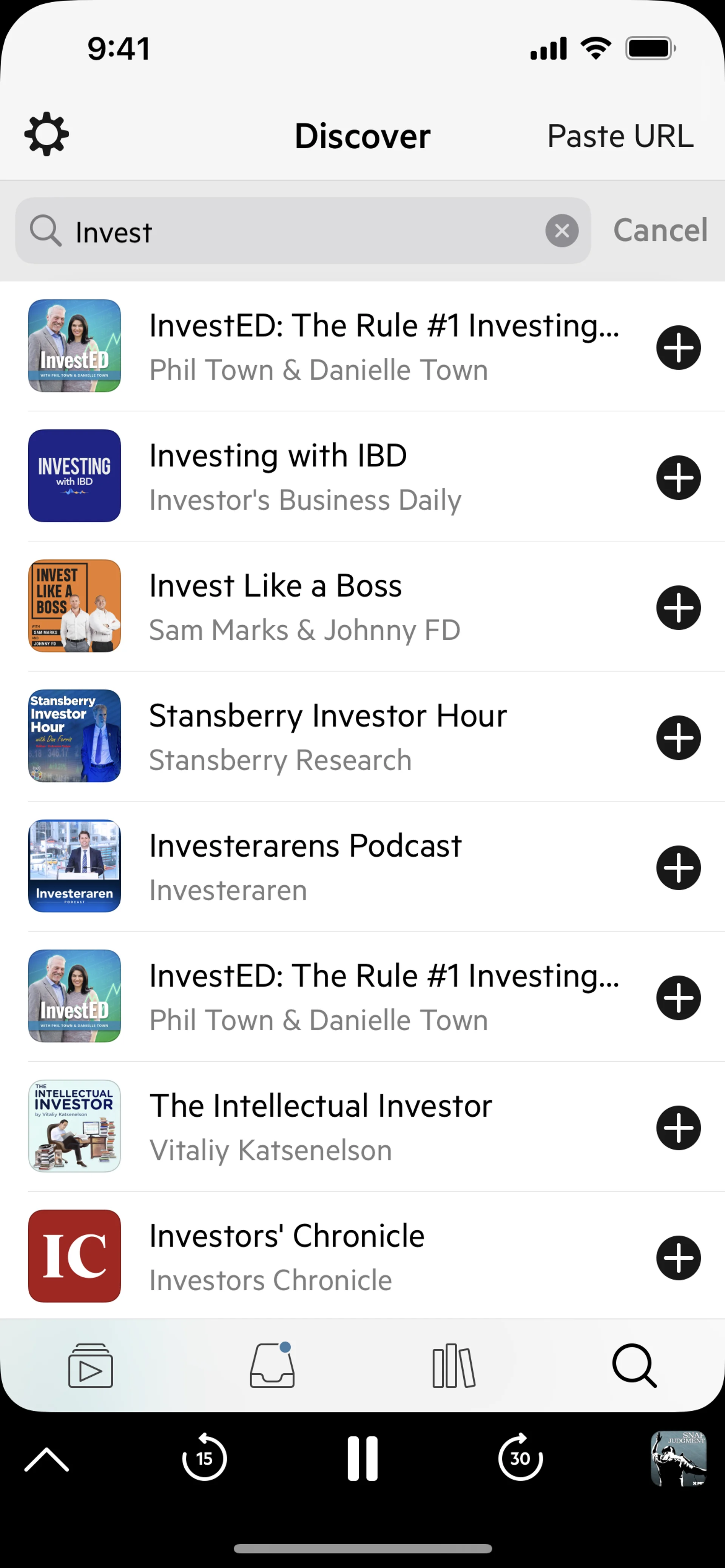Rewind 15 seconds
The width and height of the screenshot is (725, 1568).
point(204,1459)
